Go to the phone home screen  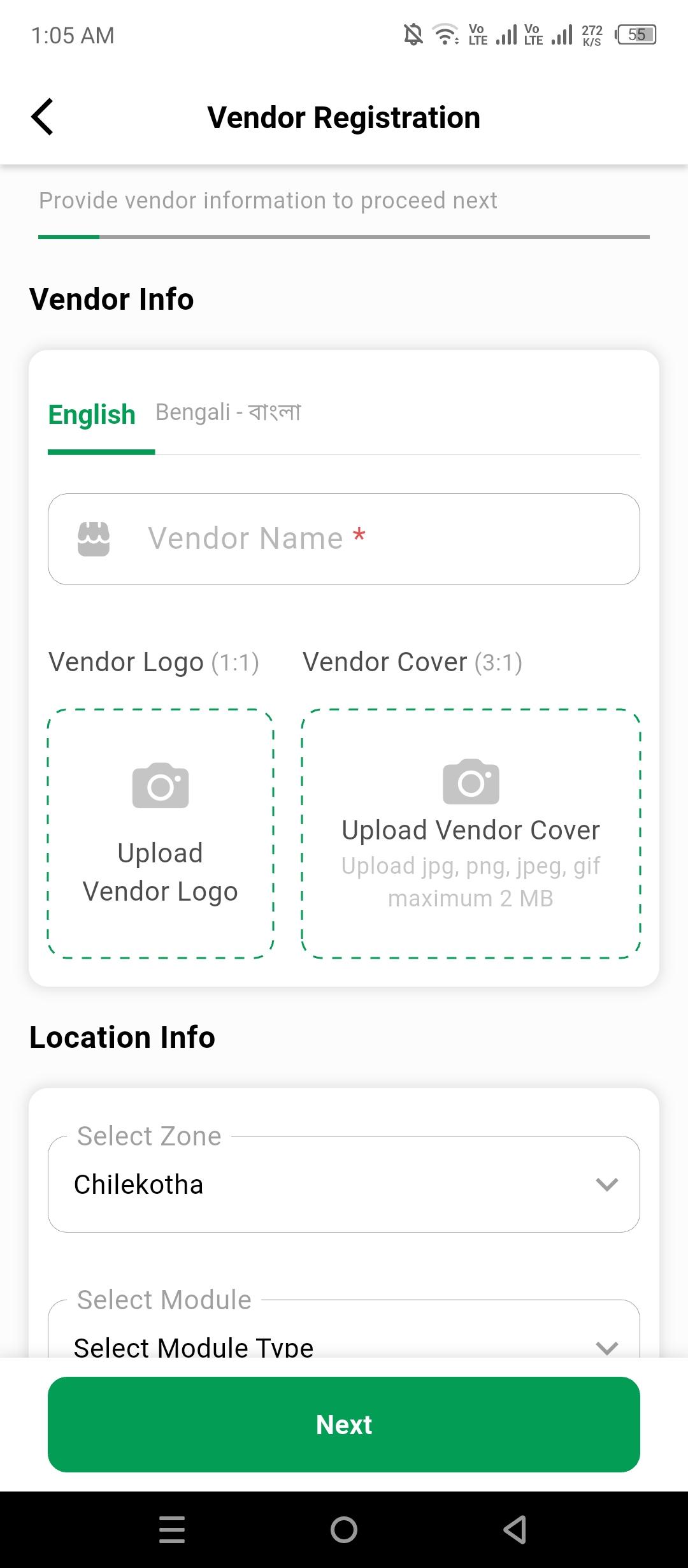point(344,1530)
